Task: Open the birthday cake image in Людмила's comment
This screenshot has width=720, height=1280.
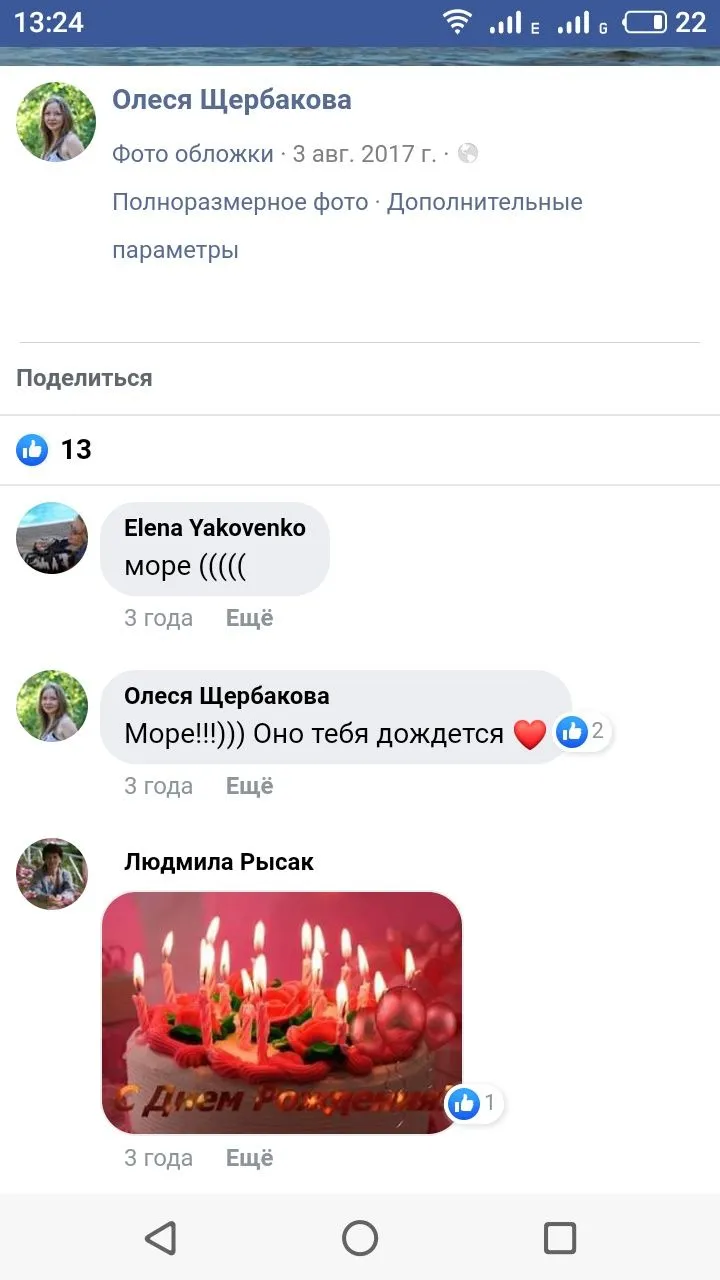Action: point(282,1012)
